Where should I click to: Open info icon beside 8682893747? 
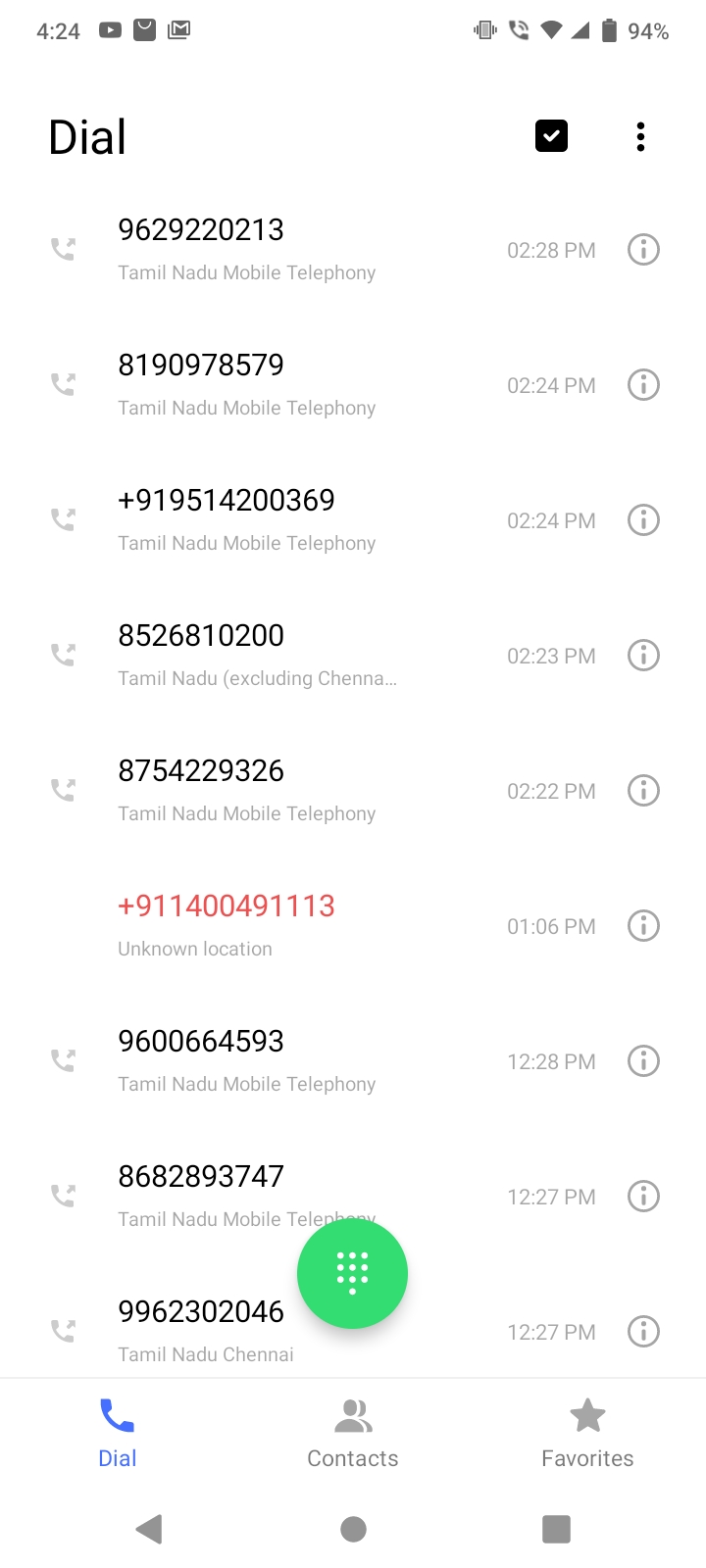[x=643, y=1196]
